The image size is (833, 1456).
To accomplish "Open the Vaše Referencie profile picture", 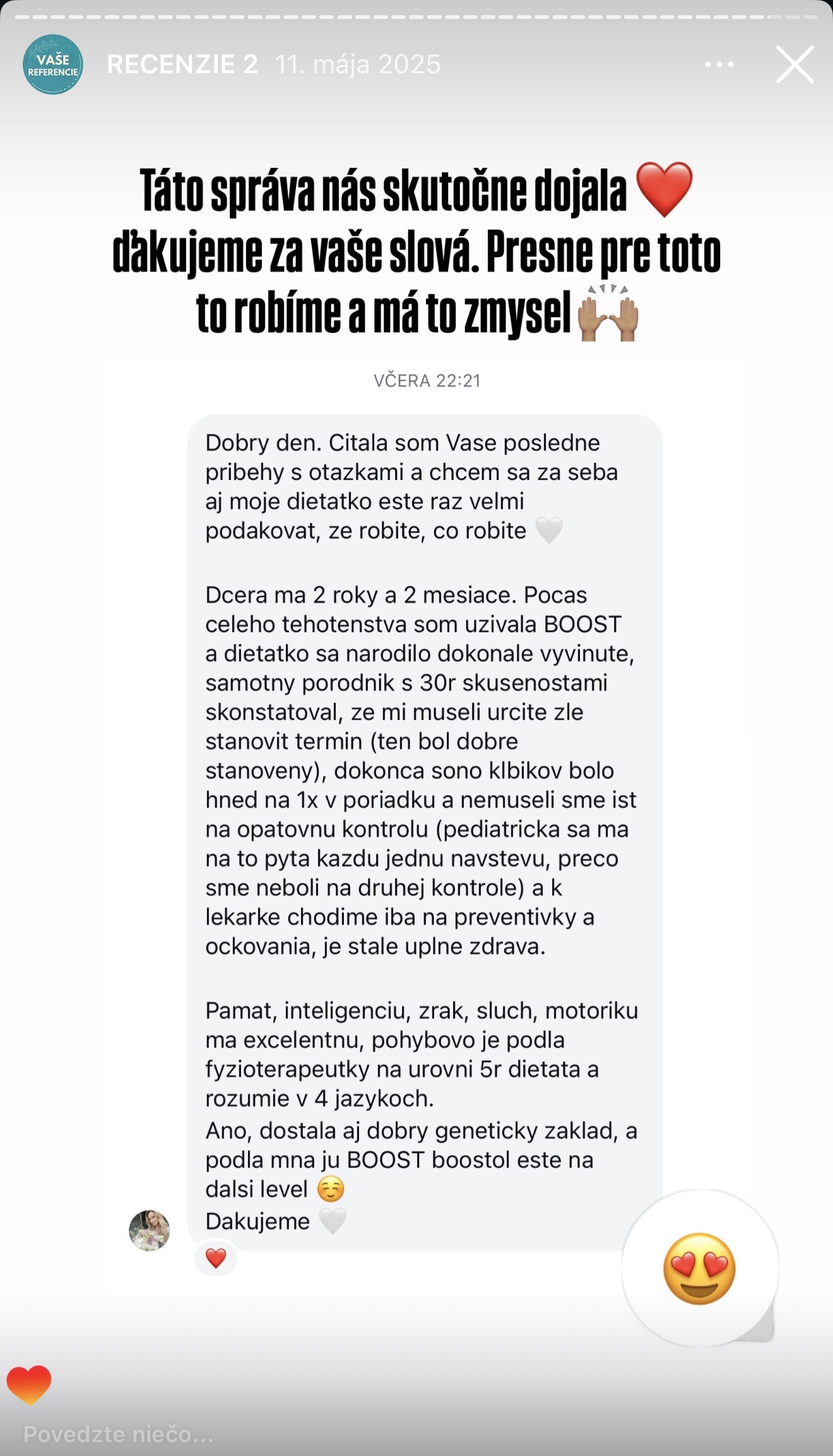I will tap(53, 64).
